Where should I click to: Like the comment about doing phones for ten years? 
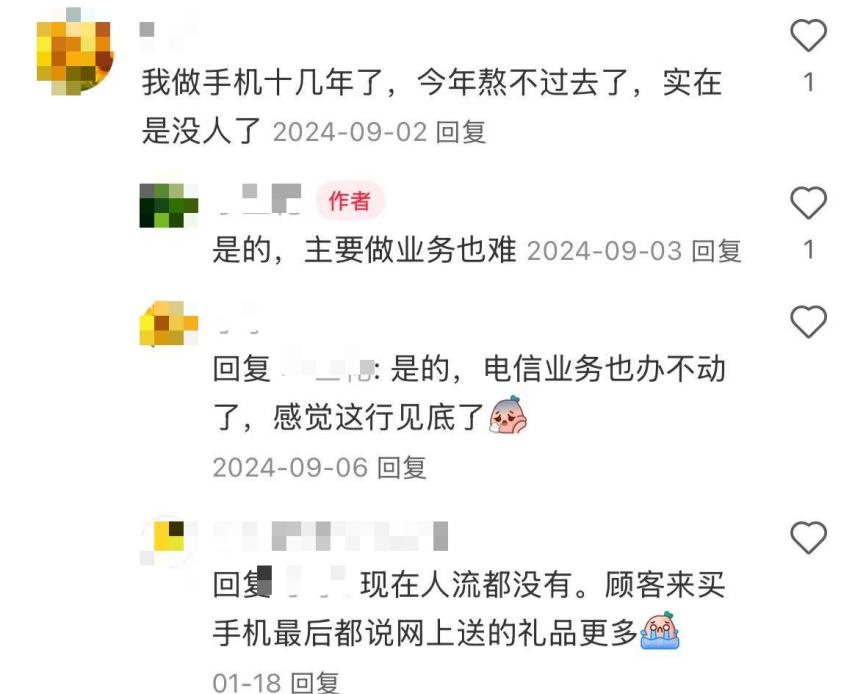pyautogui.click(x=808, y=37)
